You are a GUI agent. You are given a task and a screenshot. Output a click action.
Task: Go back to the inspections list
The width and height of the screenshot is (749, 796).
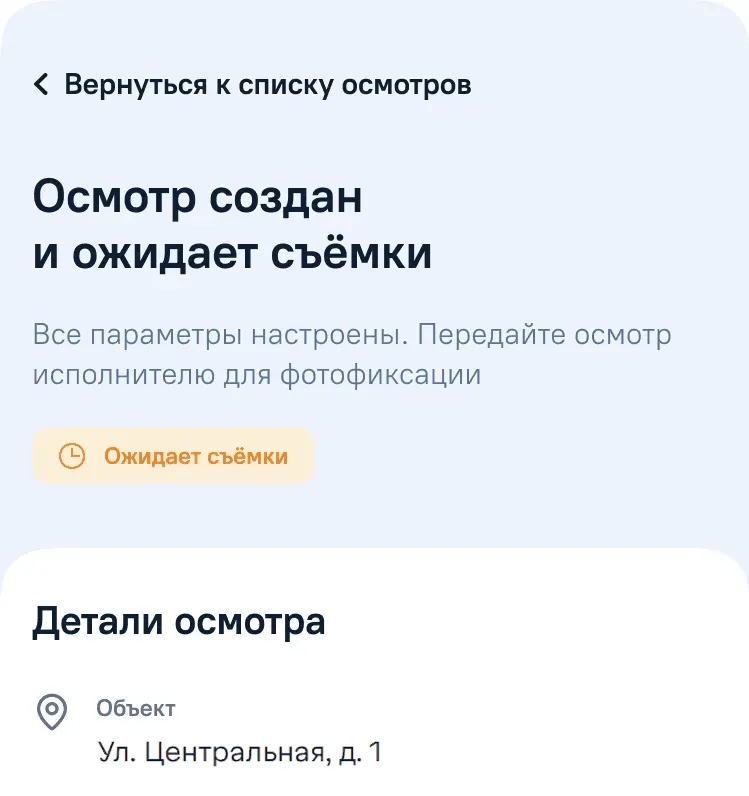252,85
